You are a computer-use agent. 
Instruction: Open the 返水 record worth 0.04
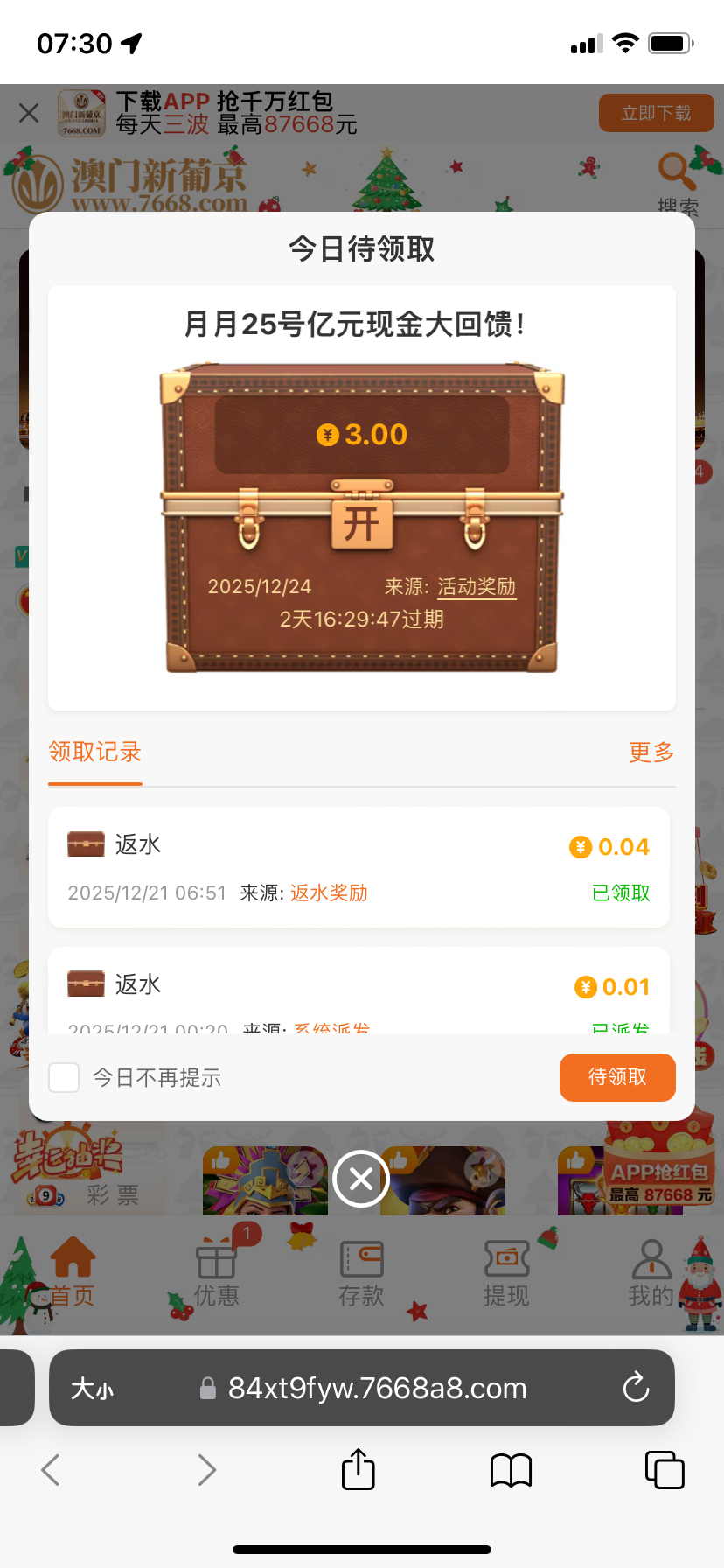[359, 866]
